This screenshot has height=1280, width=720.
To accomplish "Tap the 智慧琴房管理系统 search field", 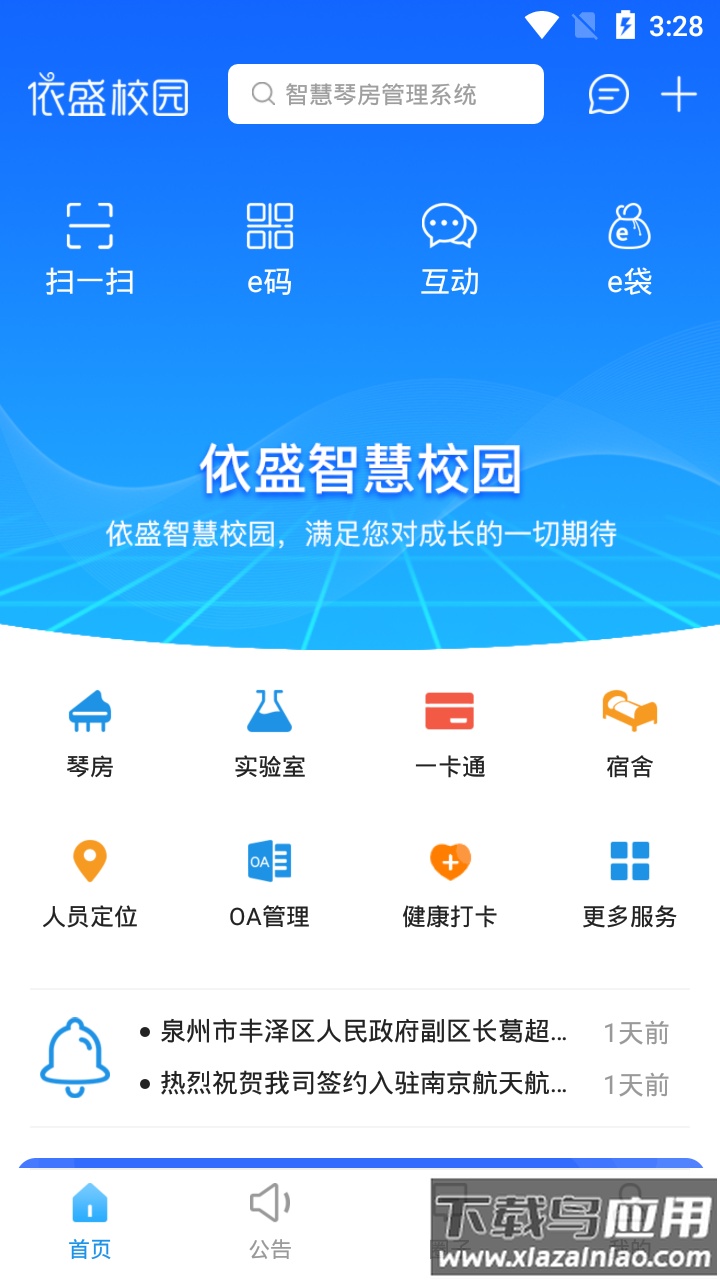I will pos(385,94).
